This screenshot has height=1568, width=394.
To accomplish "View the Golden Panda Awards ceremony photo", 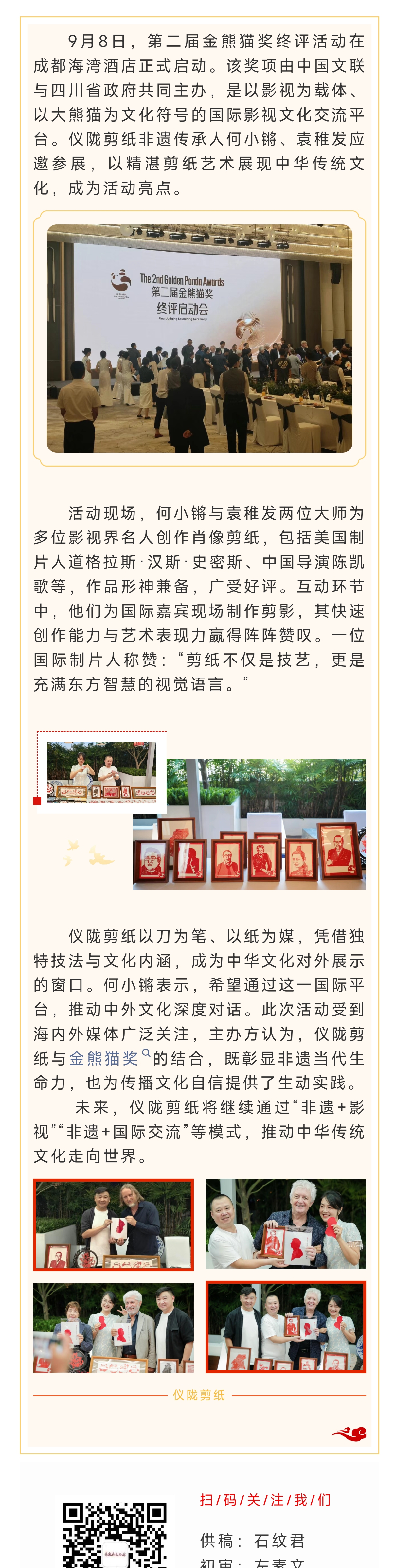I will click(199, 339).
